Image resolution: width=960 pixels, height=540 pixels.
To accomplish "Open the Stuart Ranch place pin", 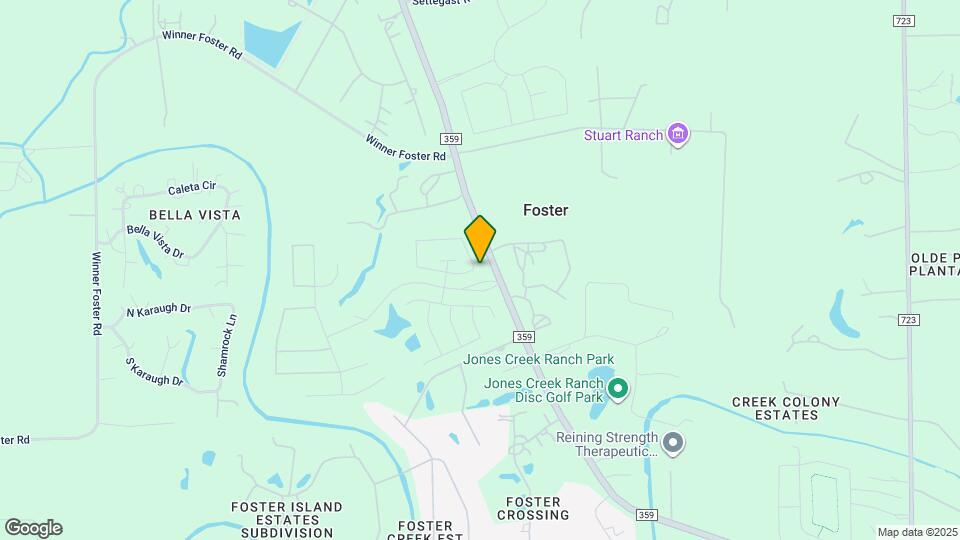I will [x=679, y=134].
